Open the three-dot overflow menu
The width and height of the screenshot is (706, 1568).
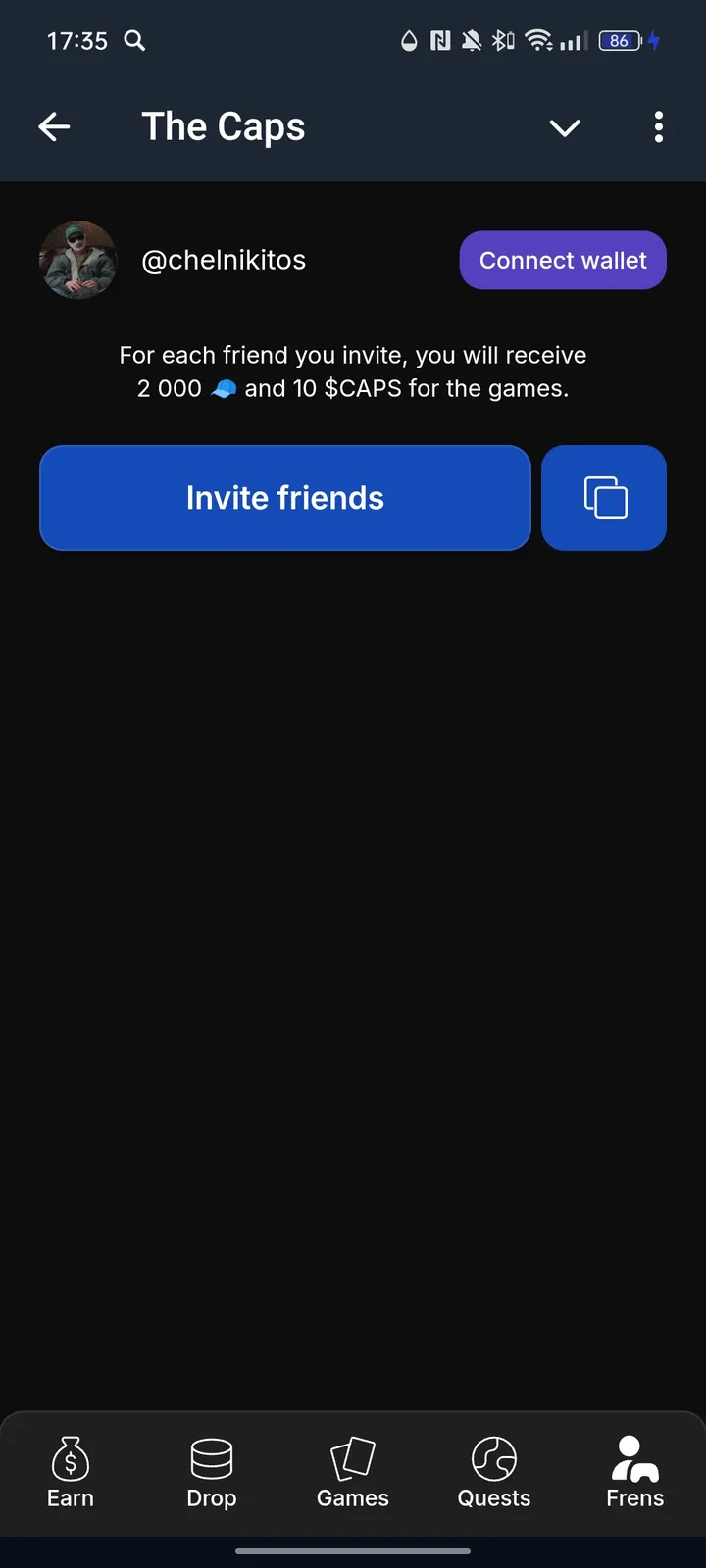pos(659,126)
